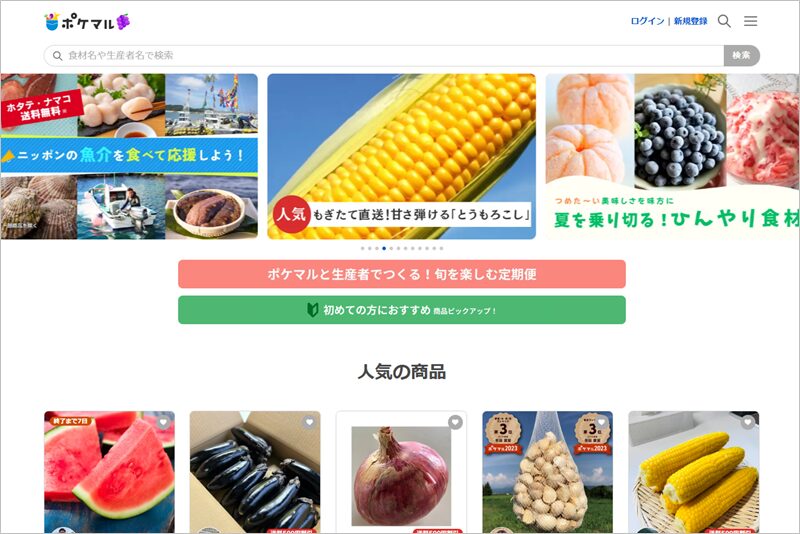Viewport: 800px width, 534px height.
Task: Favorite the corn product card
Action: [747, 423]
